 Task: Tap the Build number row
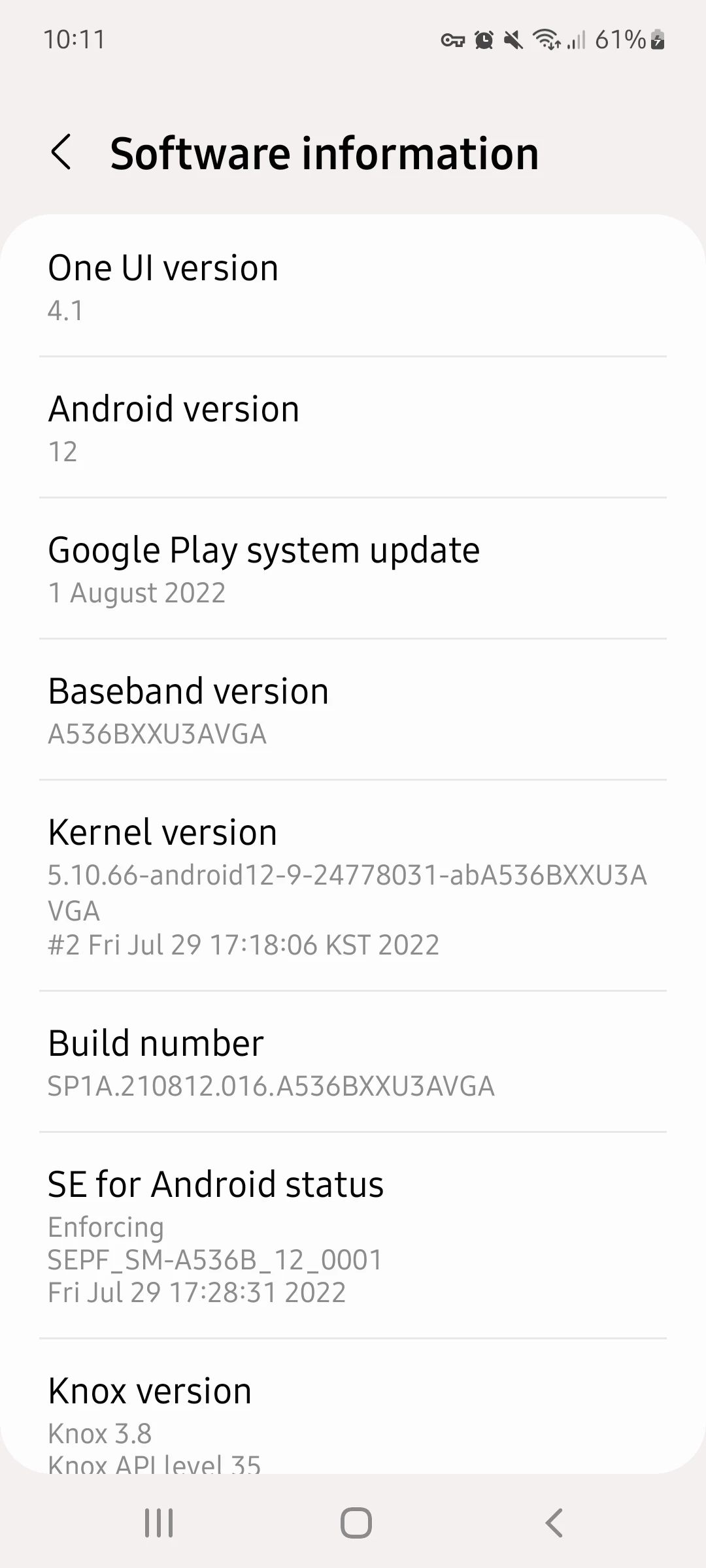click(x=353, y=1062)
